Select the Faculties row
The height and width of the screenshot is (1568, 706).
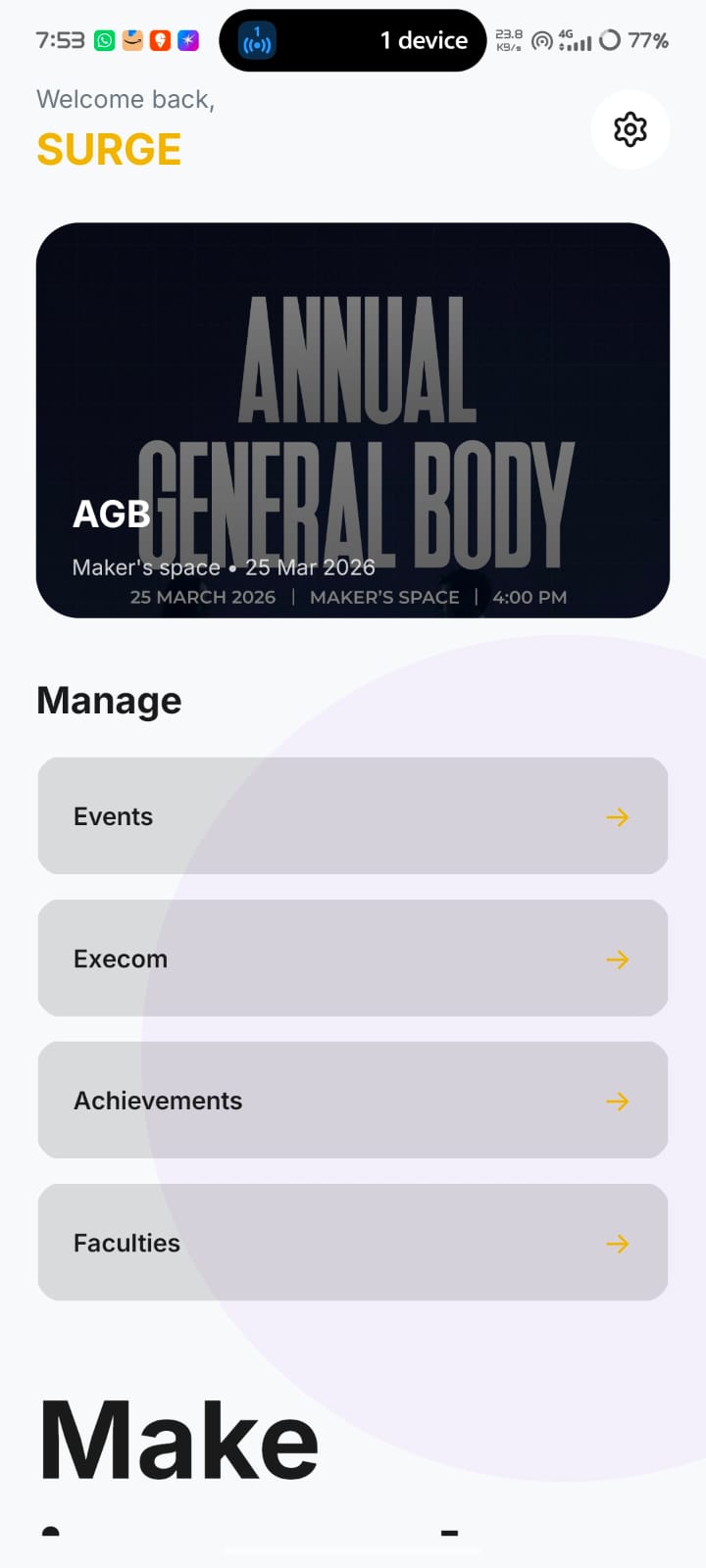coord(353,1242)
